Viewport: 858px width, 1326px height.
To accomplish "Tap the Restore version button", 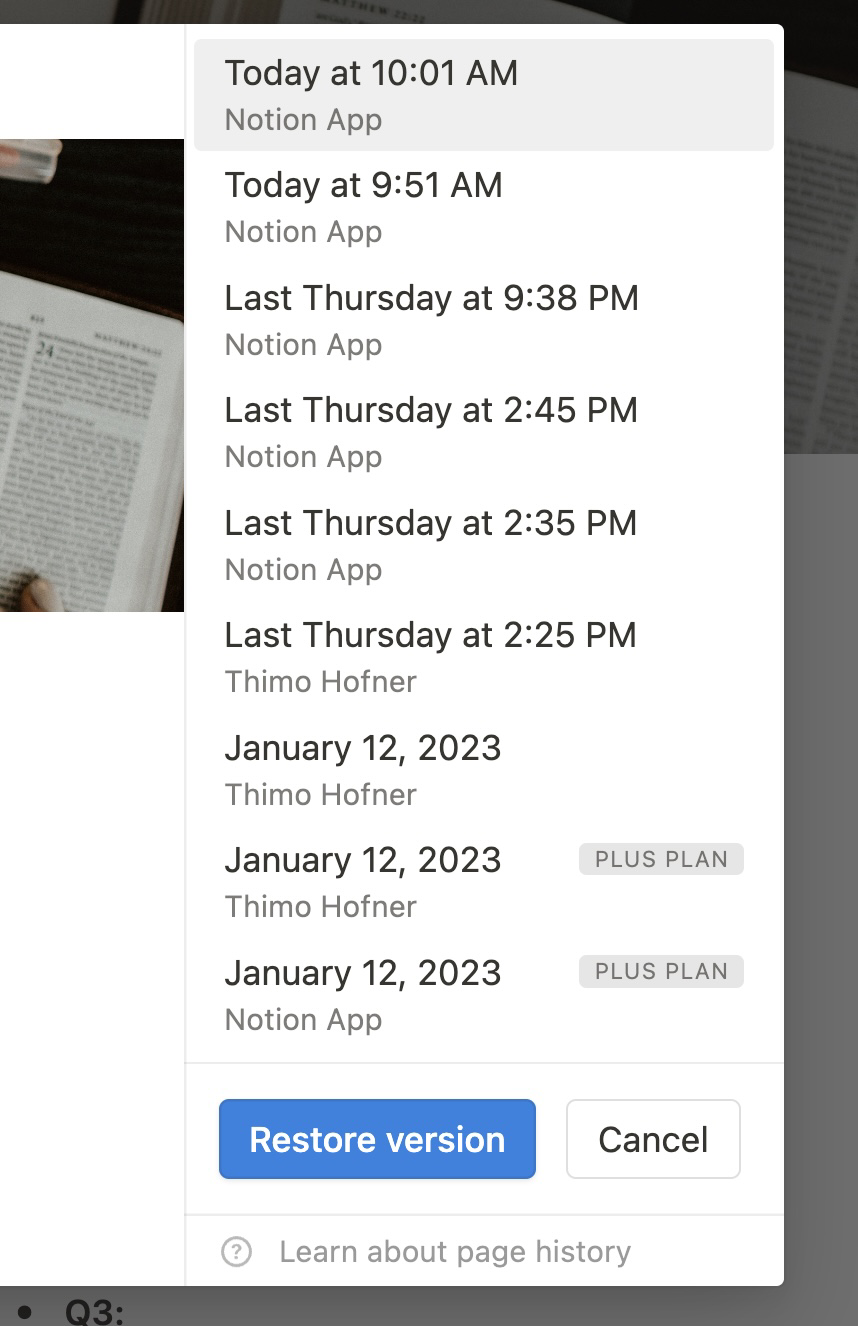I will click(377, 1139).
